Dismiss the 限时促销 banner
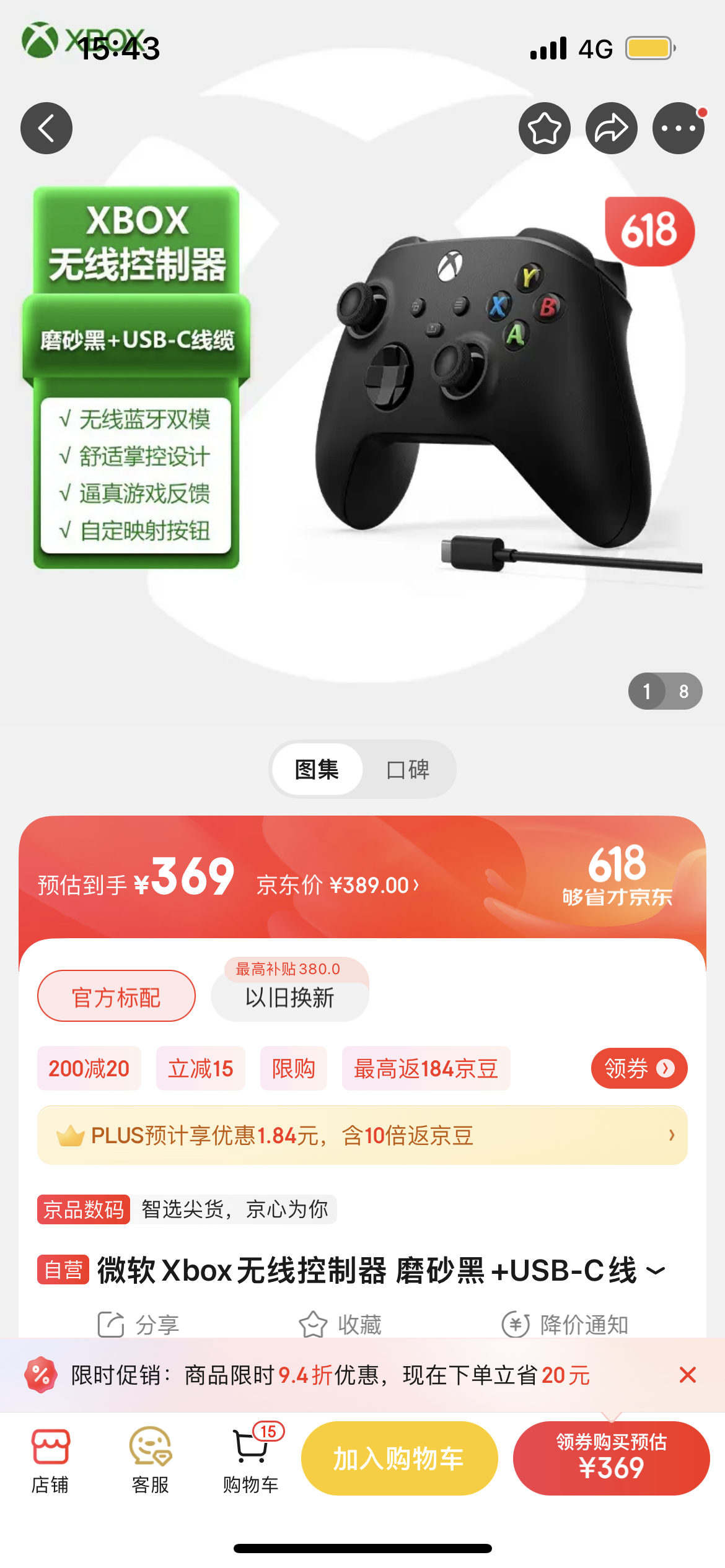 [x=688, y=1375]
